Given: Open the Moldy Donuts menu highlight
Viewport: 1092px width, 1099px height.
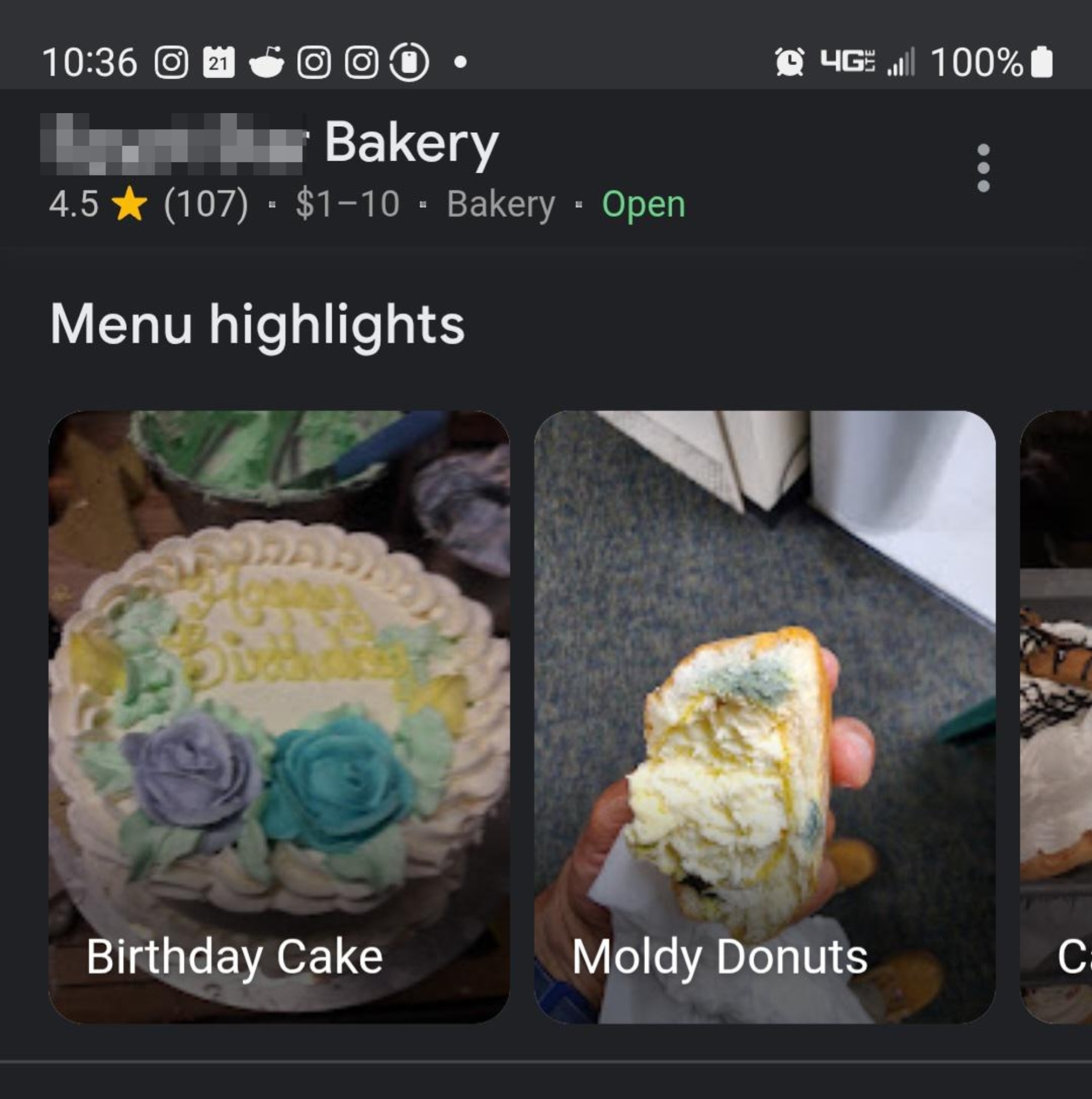Looking at the screenshot, I should click(x=764, y=717).
